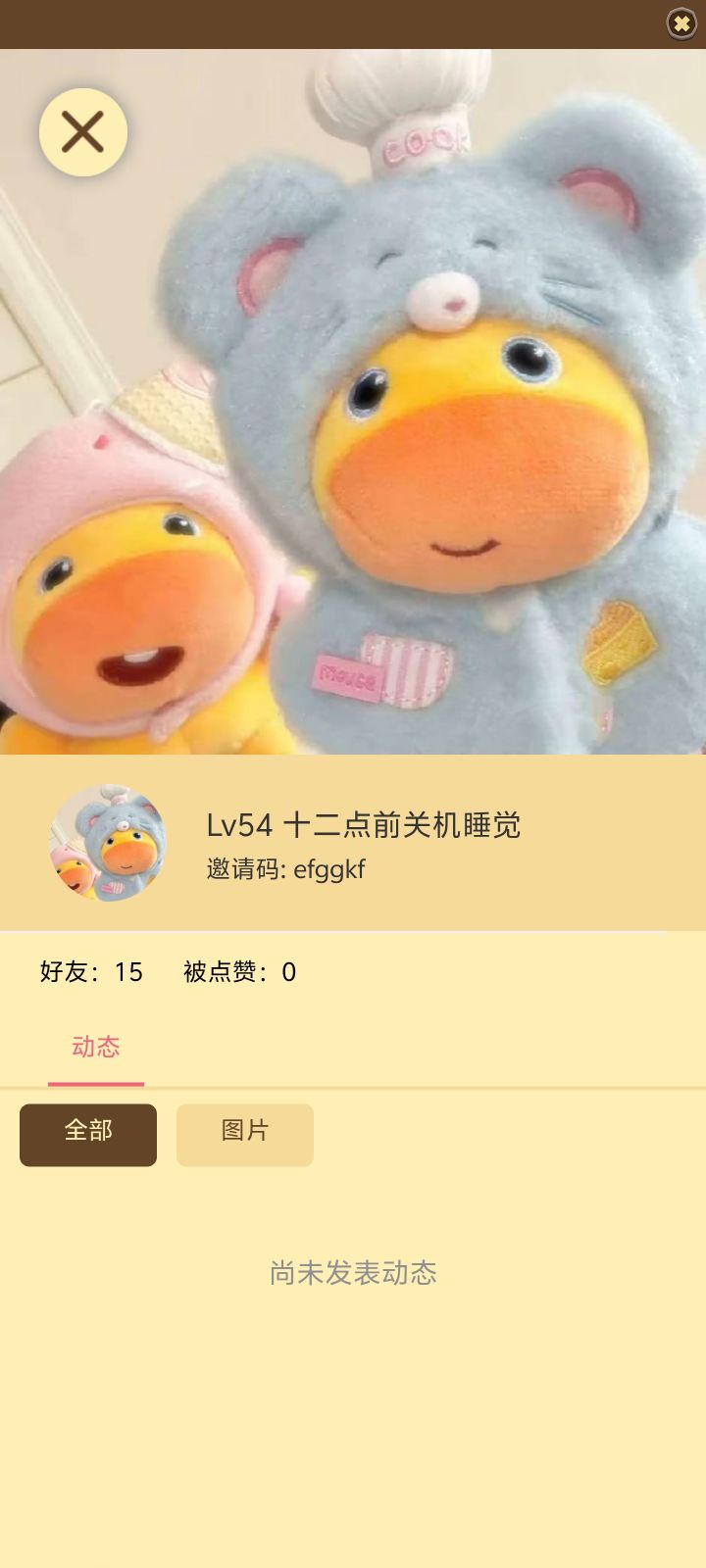Tap the 尚未发表动态 empty-state message
This screenshot has width=706, height=1568.
click(x=353, y=1273)
